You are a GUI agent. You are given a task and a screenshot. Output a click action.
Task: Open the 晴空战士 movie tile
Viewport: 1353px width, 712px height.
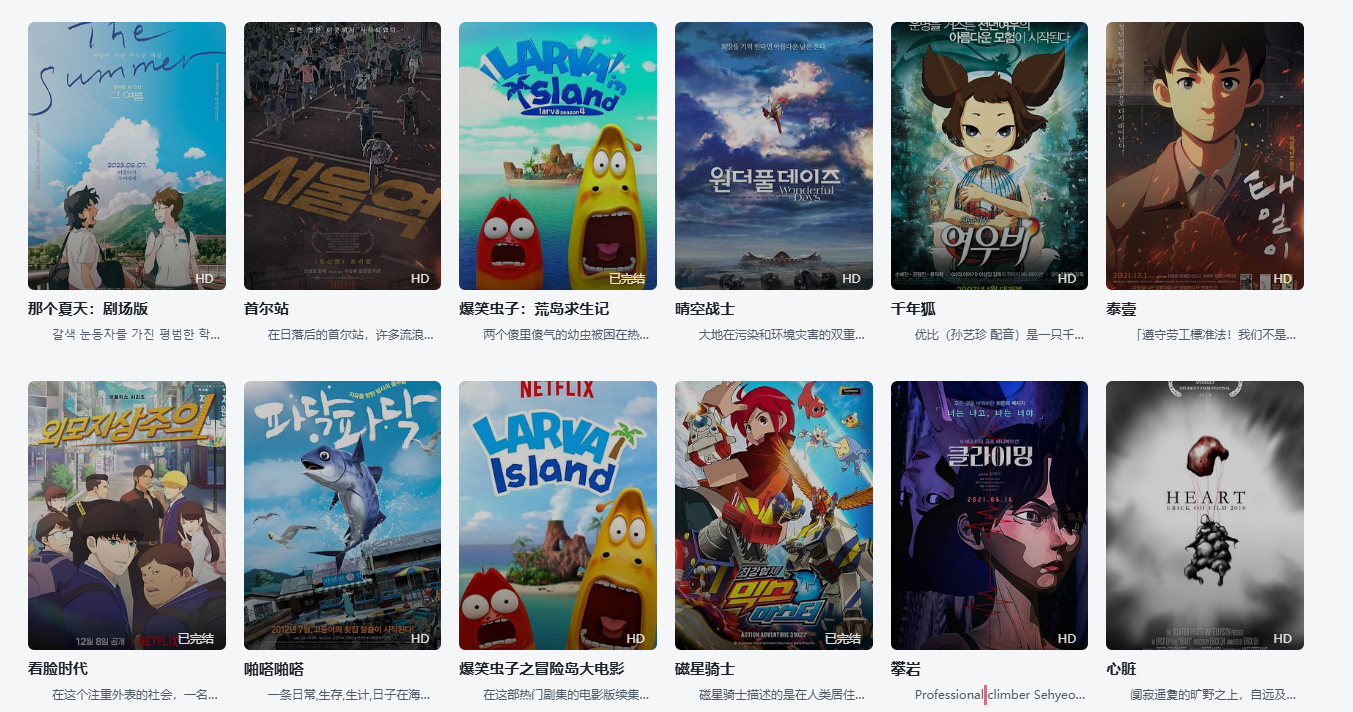point(774,156)
